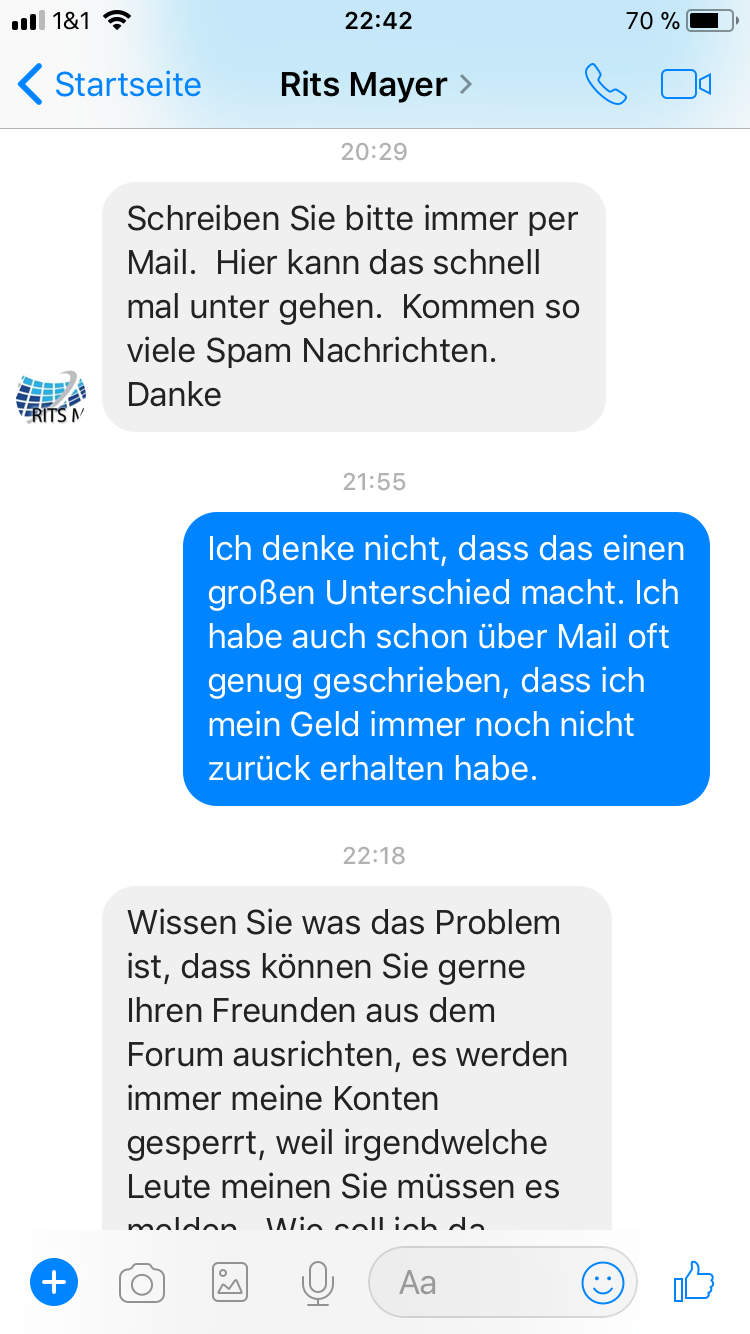Go back to Startseite
Viewport: 750px width, 1334px height.
110,85
